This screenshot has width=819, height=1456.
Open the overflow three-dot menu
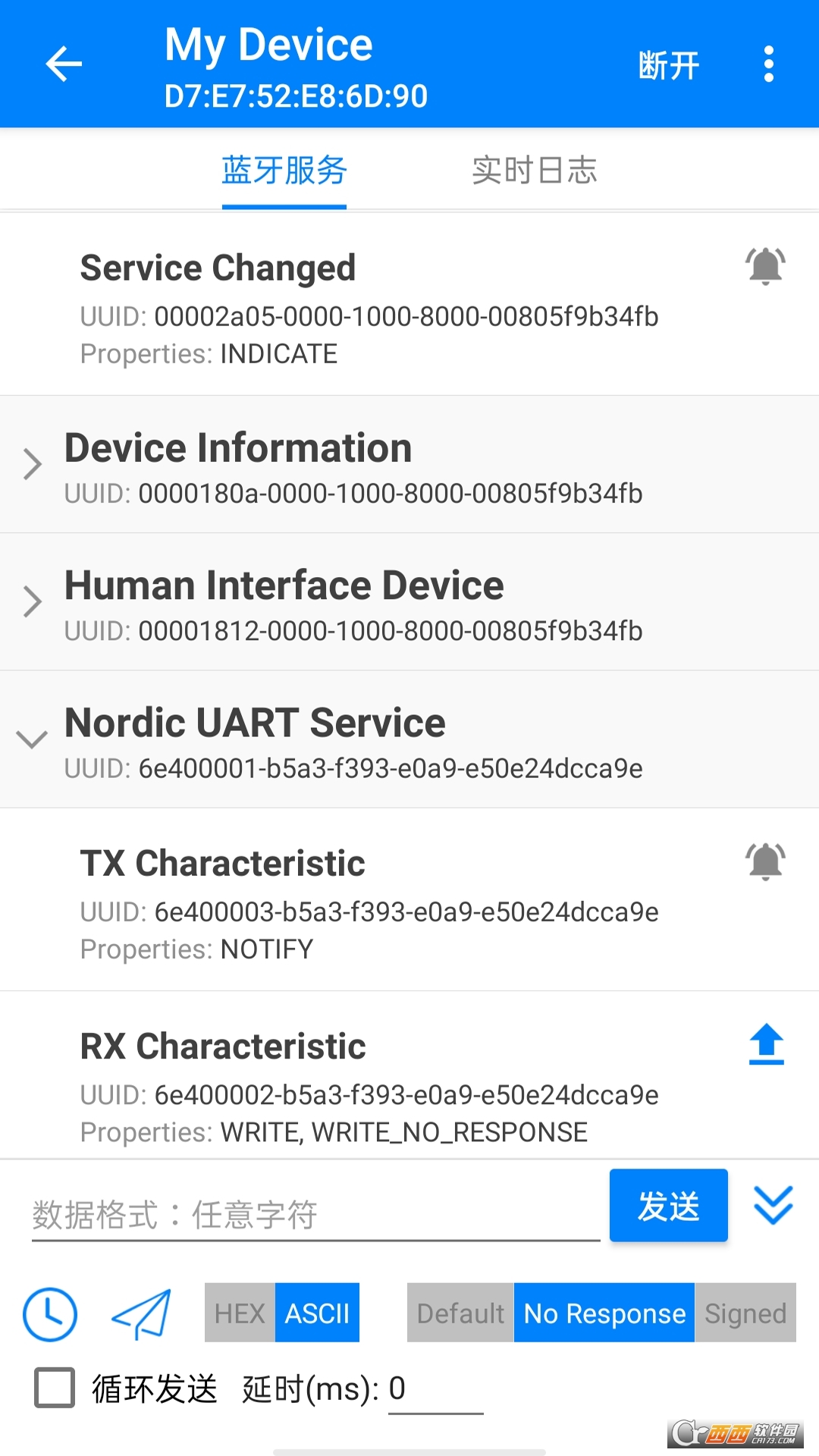(x=769, y=64)
